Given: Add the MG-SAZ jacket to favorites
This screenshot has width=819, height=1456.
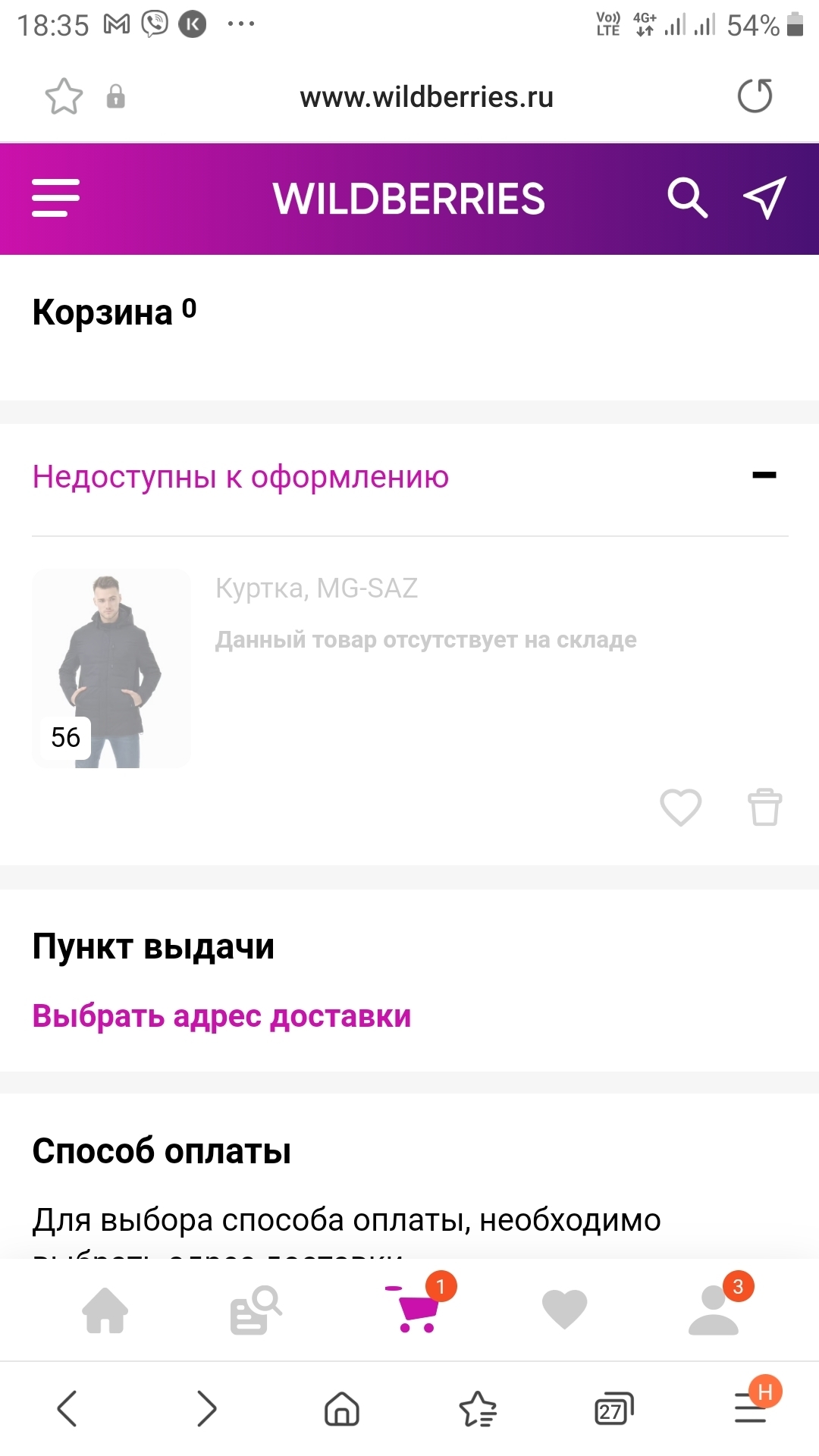Looking at the screenshot, I should 680,807.
